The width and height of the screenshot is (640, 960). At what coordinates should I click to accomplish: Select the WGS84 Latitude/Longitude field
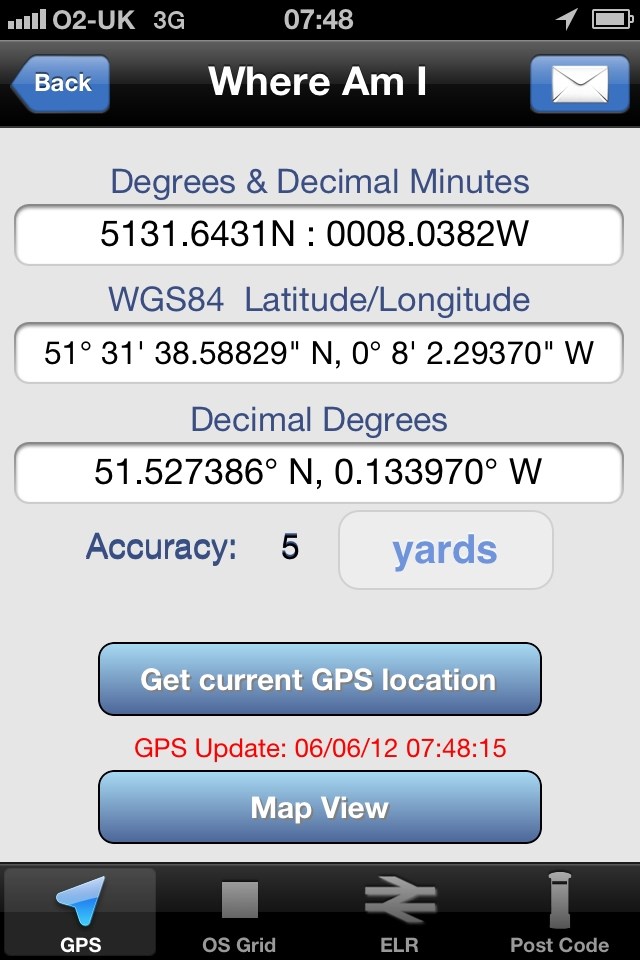(319, 353)
